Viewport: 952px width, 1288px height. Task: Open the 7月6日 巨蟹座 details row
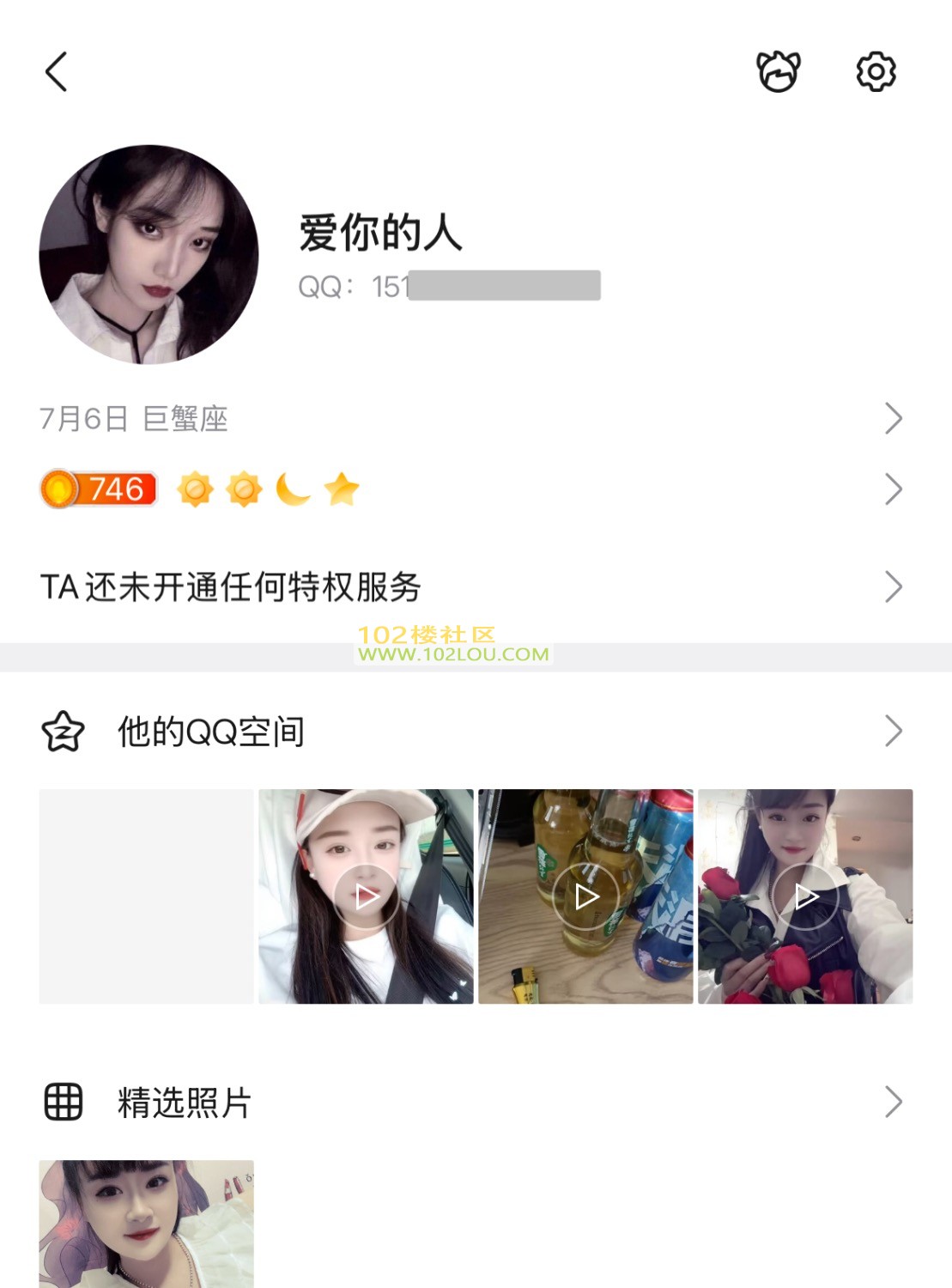[x=470, y=419]
